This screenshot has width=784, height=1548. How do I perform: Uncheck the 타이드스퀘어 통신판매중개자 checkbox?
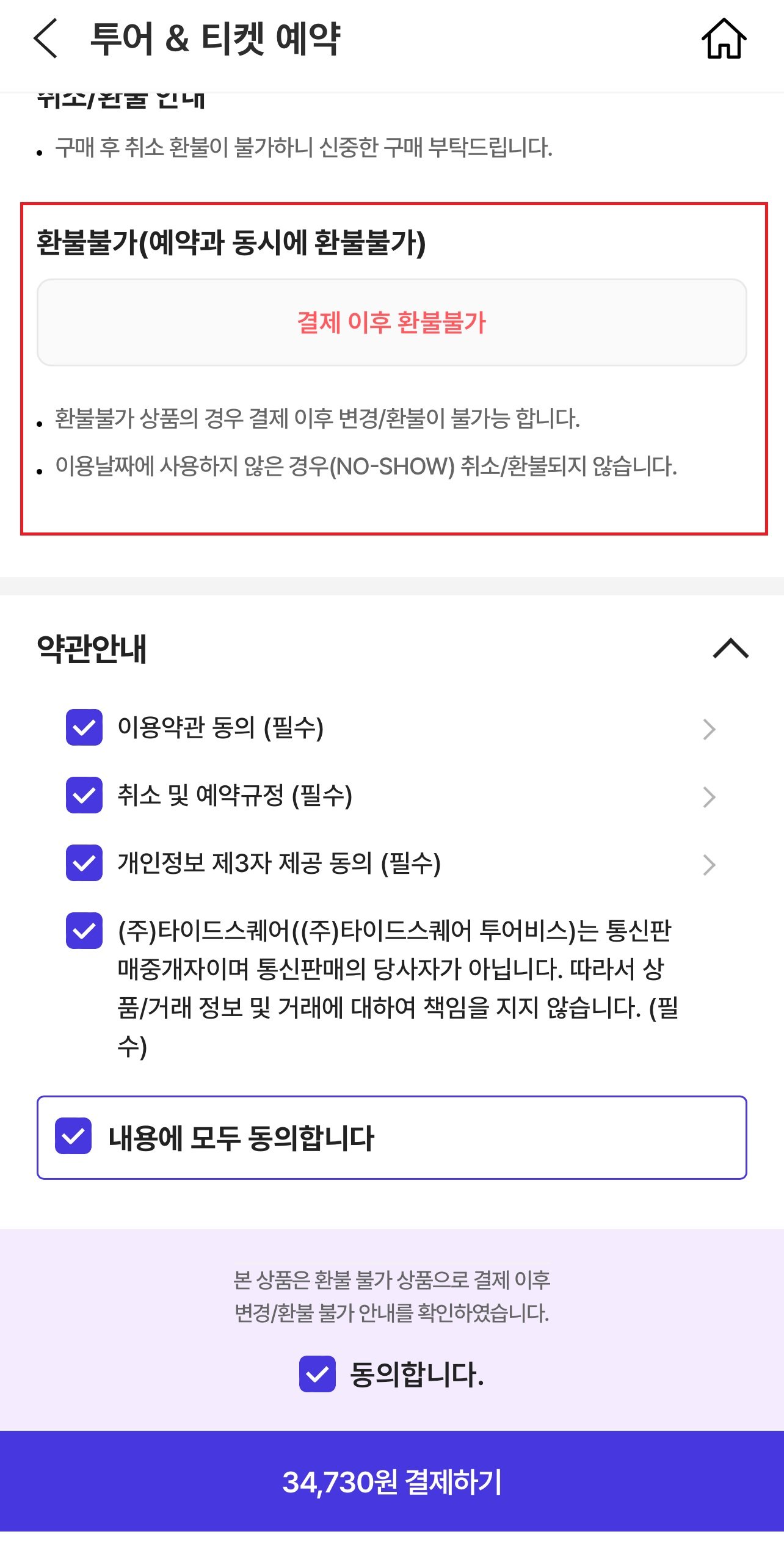pyautogui.click(x=84, y=931)
